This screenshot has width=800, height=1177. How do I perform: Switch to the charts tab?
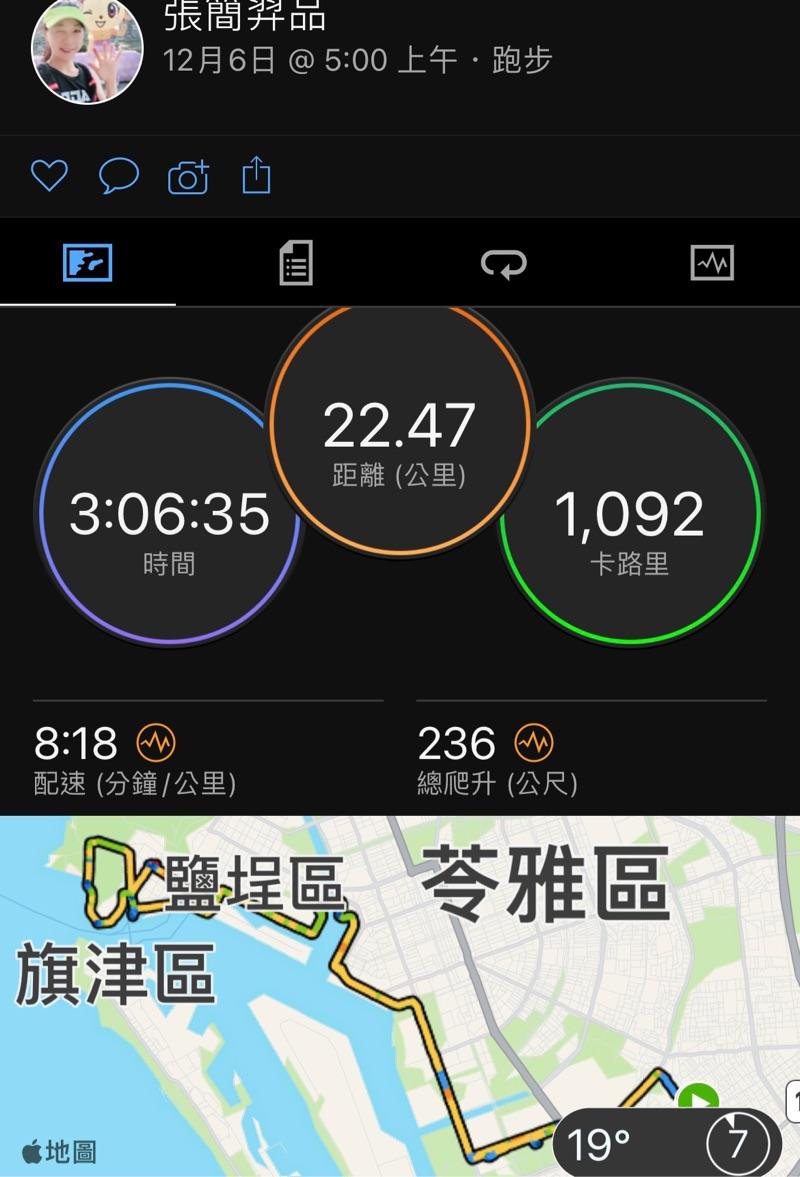(712, 264)
